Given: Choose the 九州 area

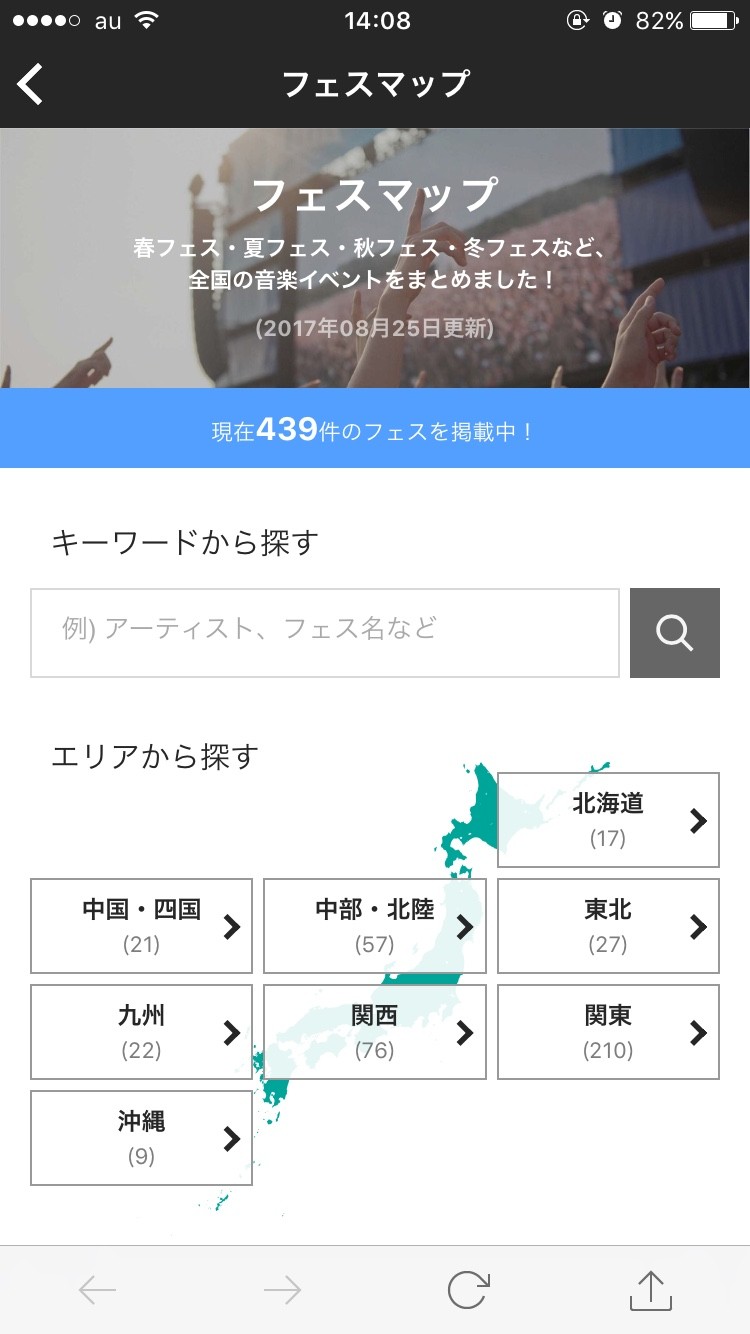Looking at the screenshot, I should click(x=141, y=1032).
